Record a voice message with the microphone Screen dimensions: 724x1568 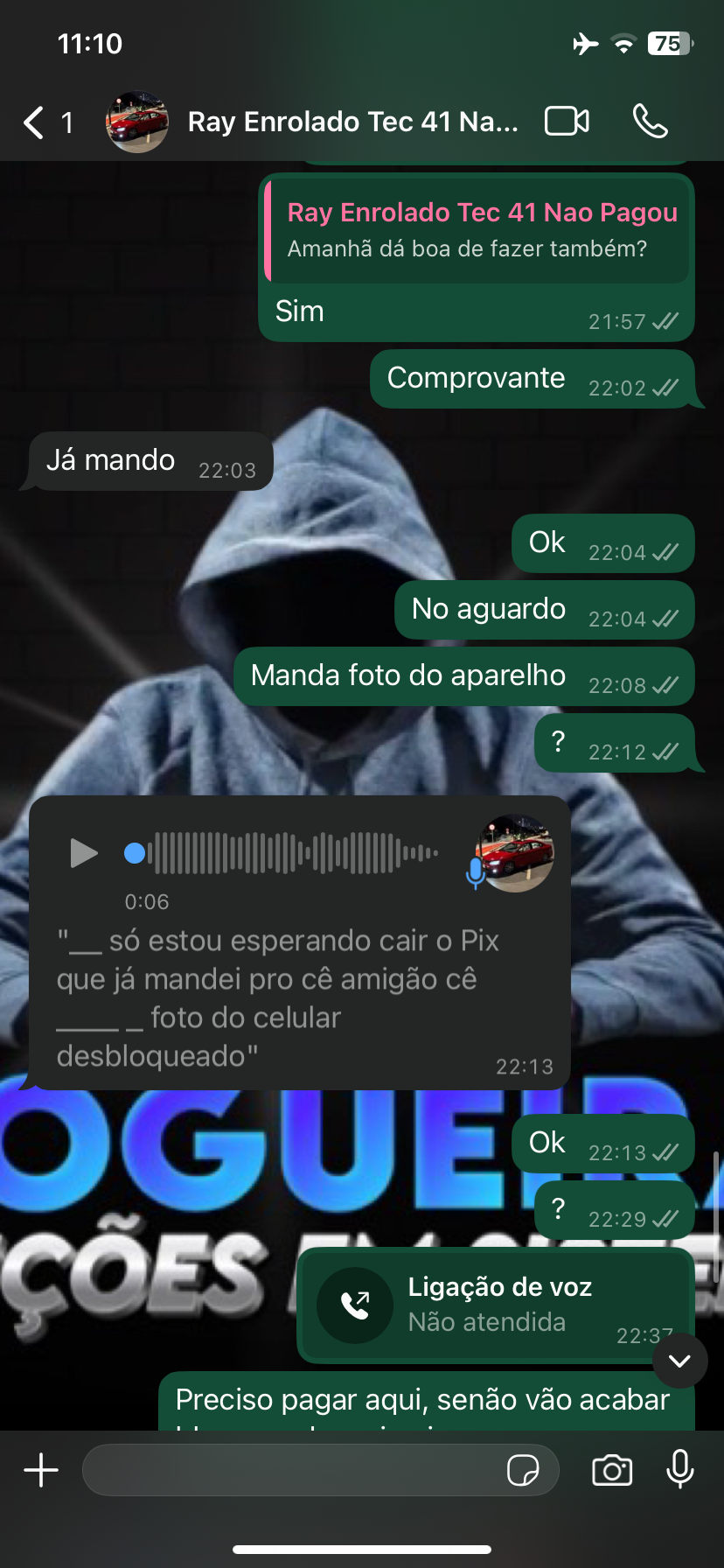point(679,1470)
